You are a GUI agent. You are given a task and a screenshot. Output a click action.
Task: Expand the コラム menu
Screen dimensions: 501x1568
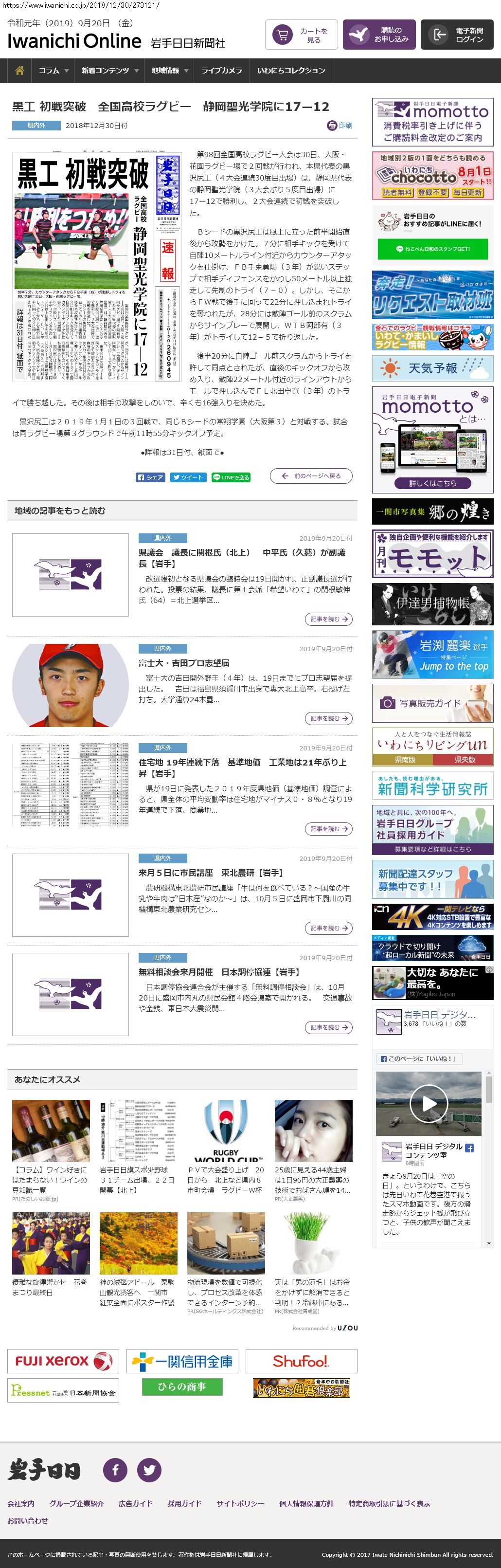[53, 71]
